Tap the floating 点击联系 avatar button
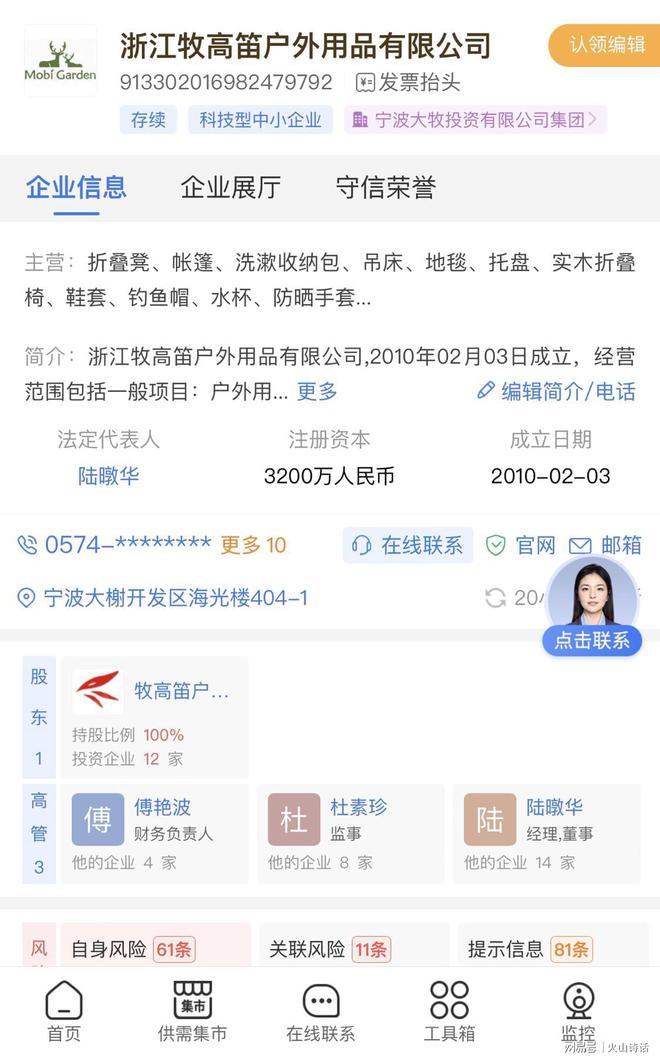 (592, 607)
